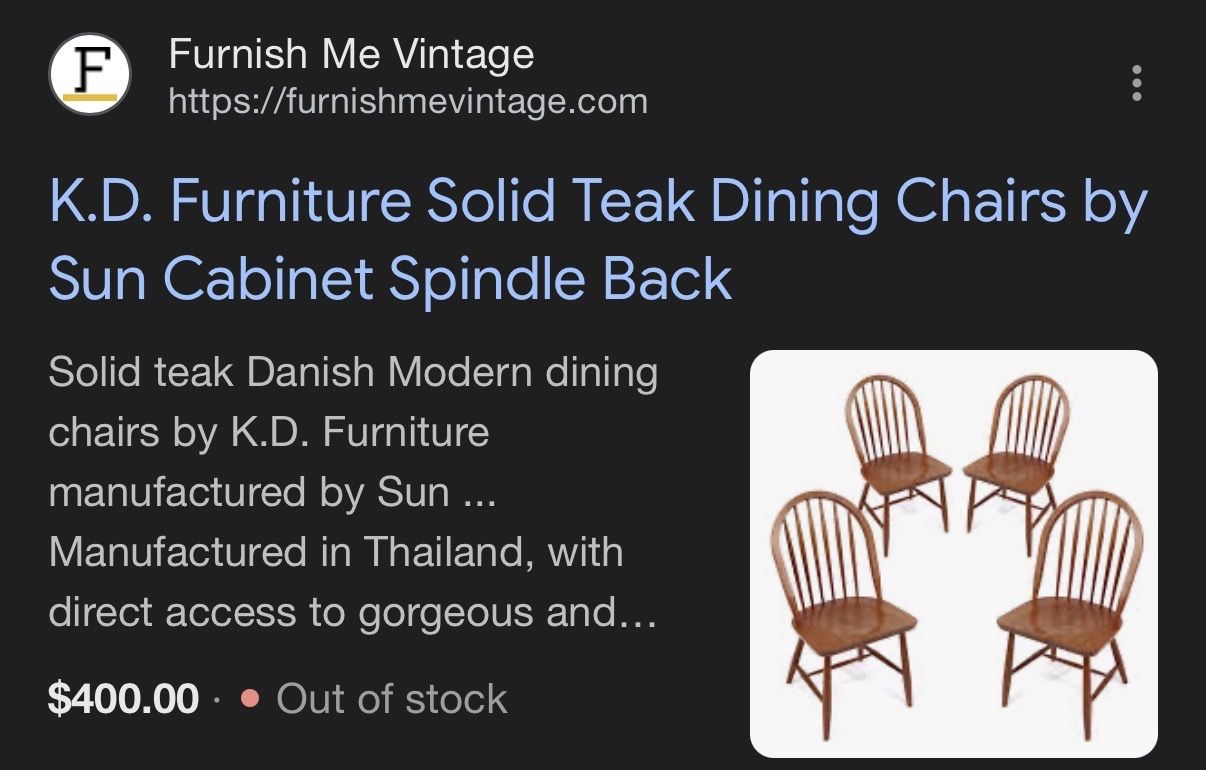
Task: Tap the spindle back chairs thumbnail
Action: [953, 553]
